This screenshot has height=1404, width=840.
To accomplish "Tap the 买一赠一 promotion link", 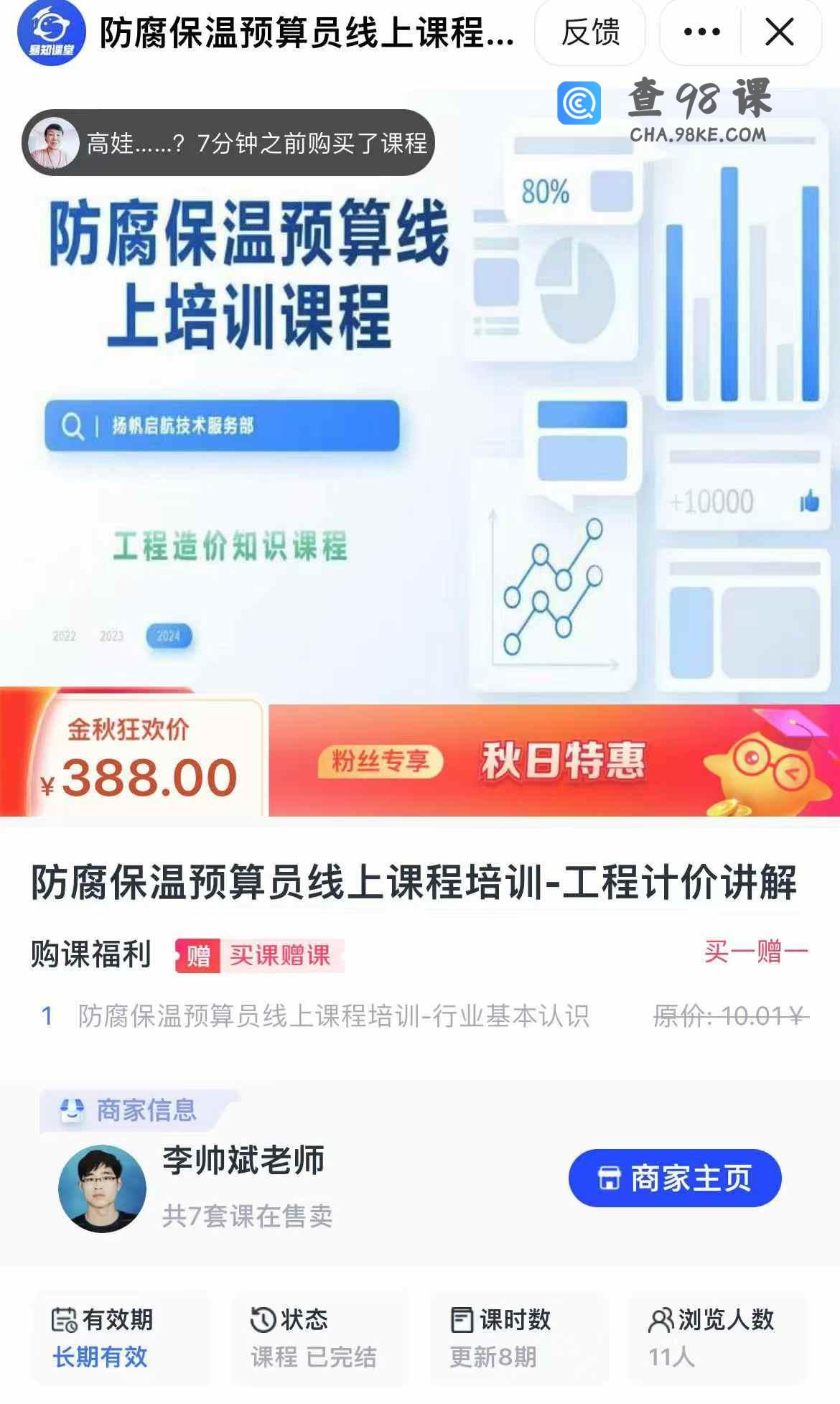I will (x=755, y=952).
